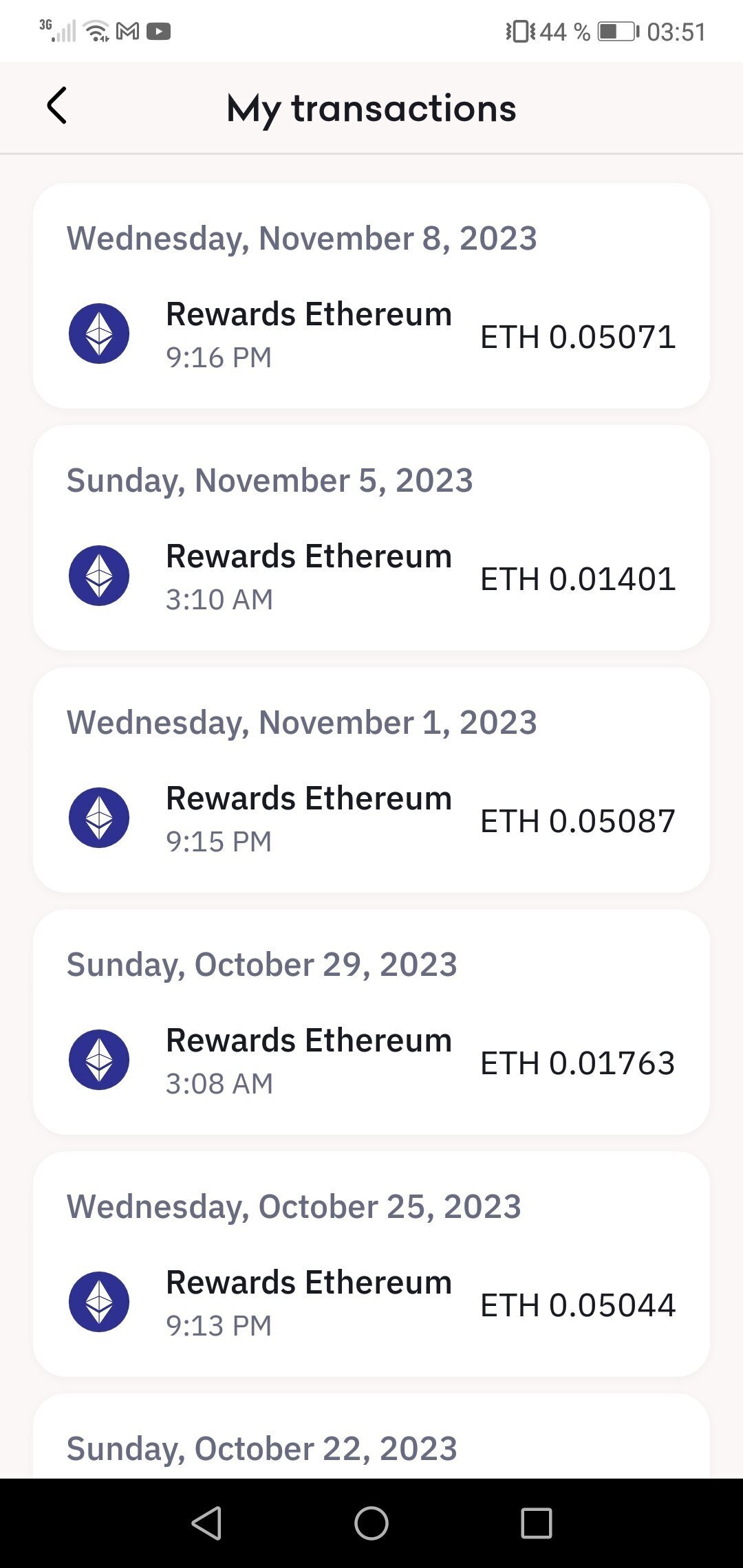The image size is (743, 1568).
Task: Open recent apps from the navigation bar
Action: pyautogui.click(x=537, y=1523)
